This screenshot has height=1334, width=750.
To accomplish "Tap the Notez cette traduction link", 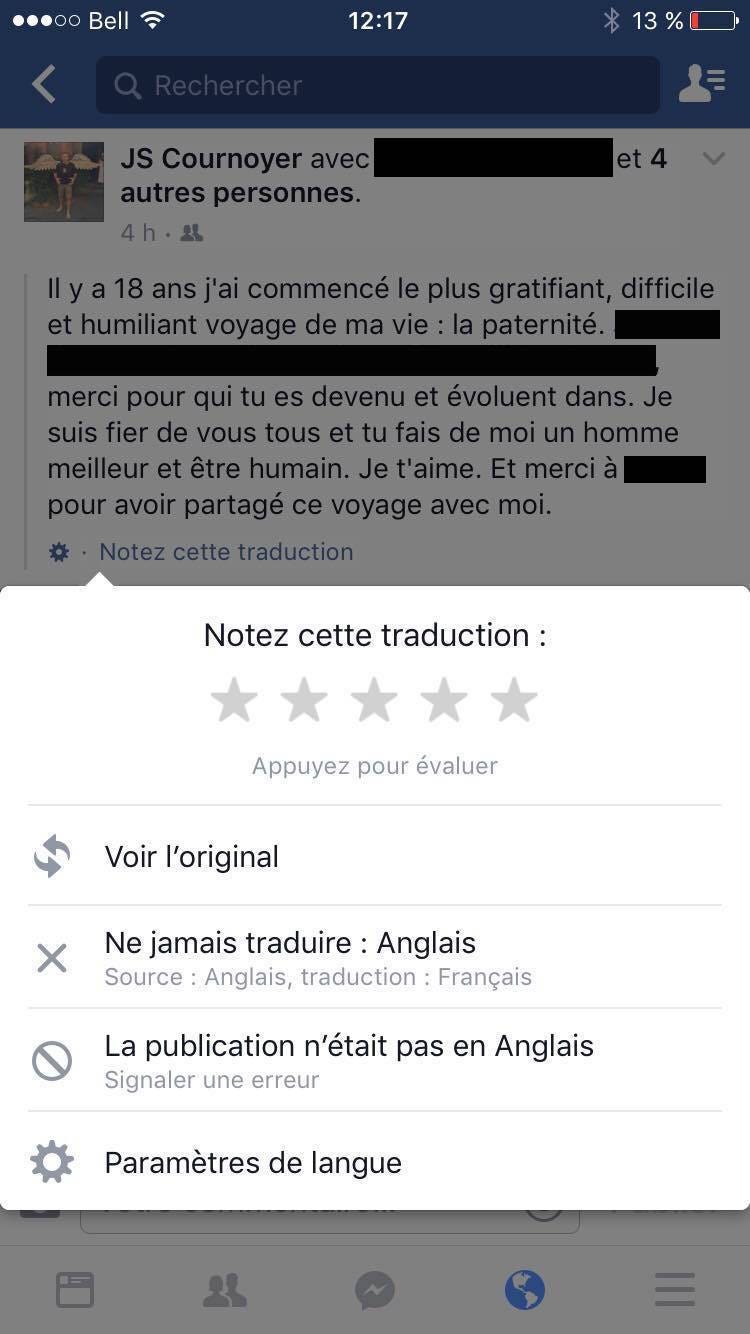I will [x=226, y=552].
